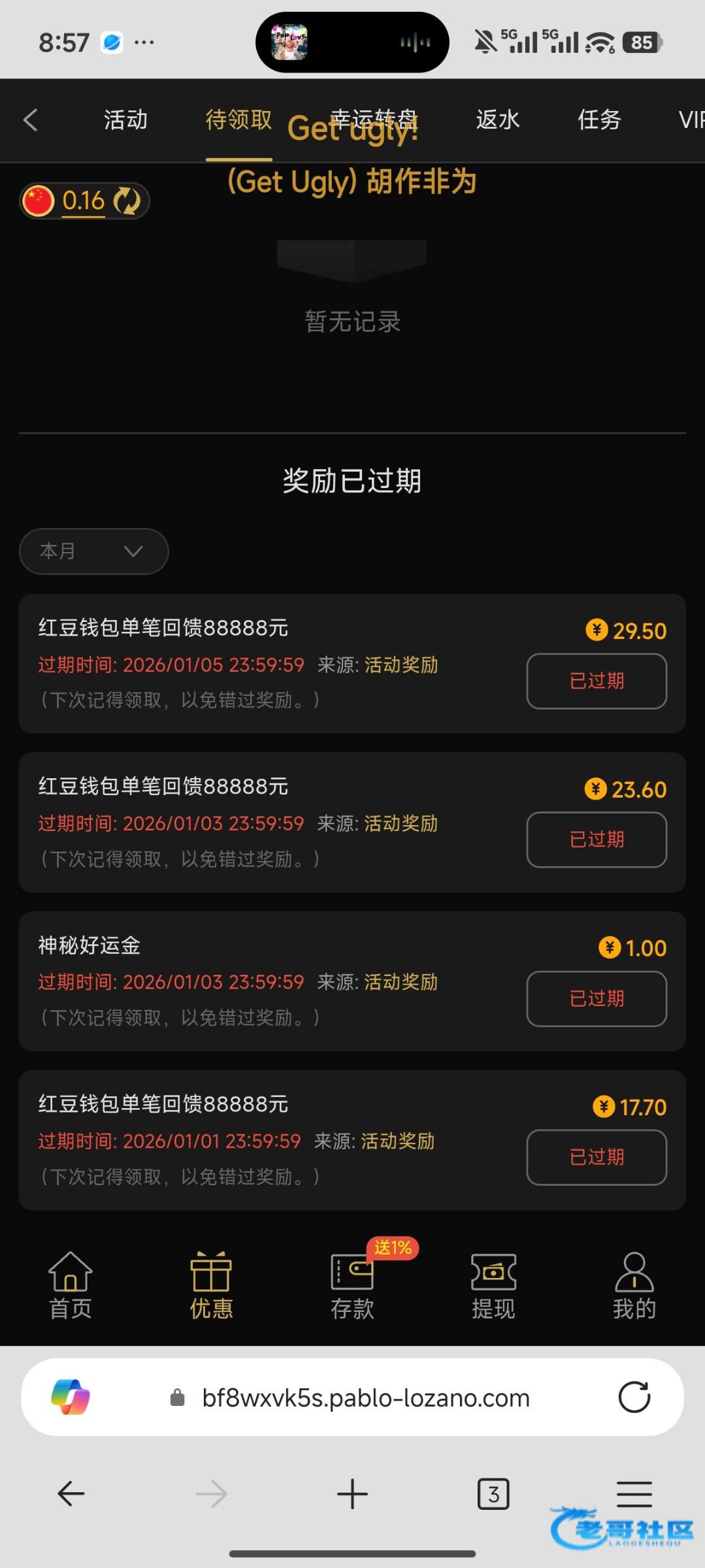Expand the 本月 month dropdown
This screenshot has height=1568, width=705.
coord(93,551)
